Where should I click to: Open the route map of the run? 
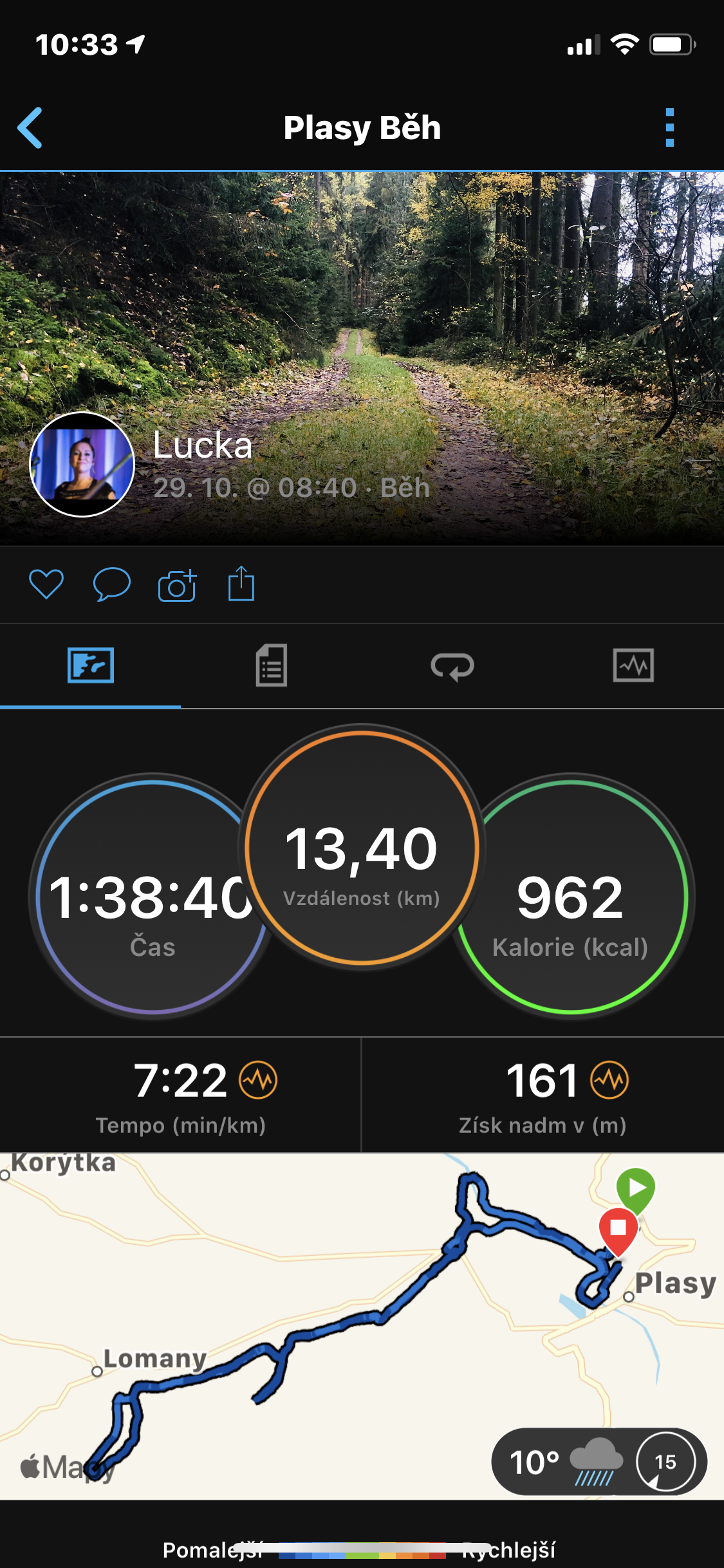(362, 1327)
